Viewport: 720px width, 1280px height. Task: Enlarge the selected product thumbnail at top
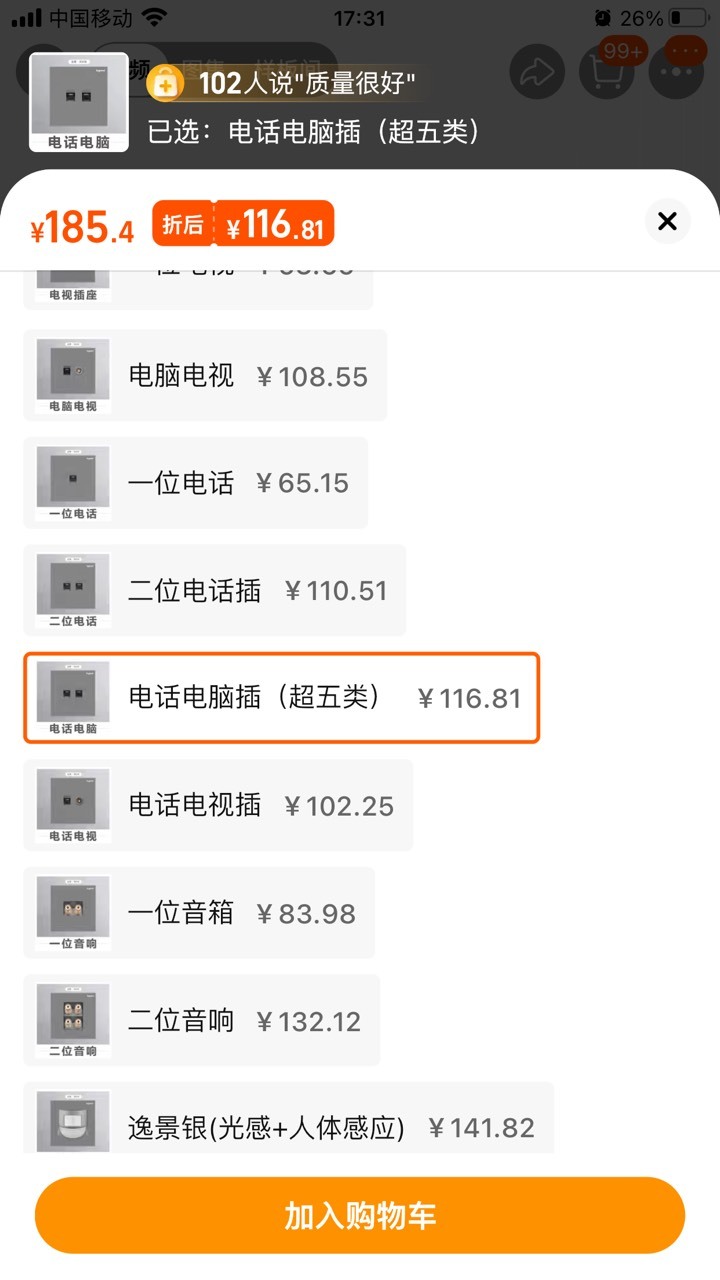click(x=79, y=102)
